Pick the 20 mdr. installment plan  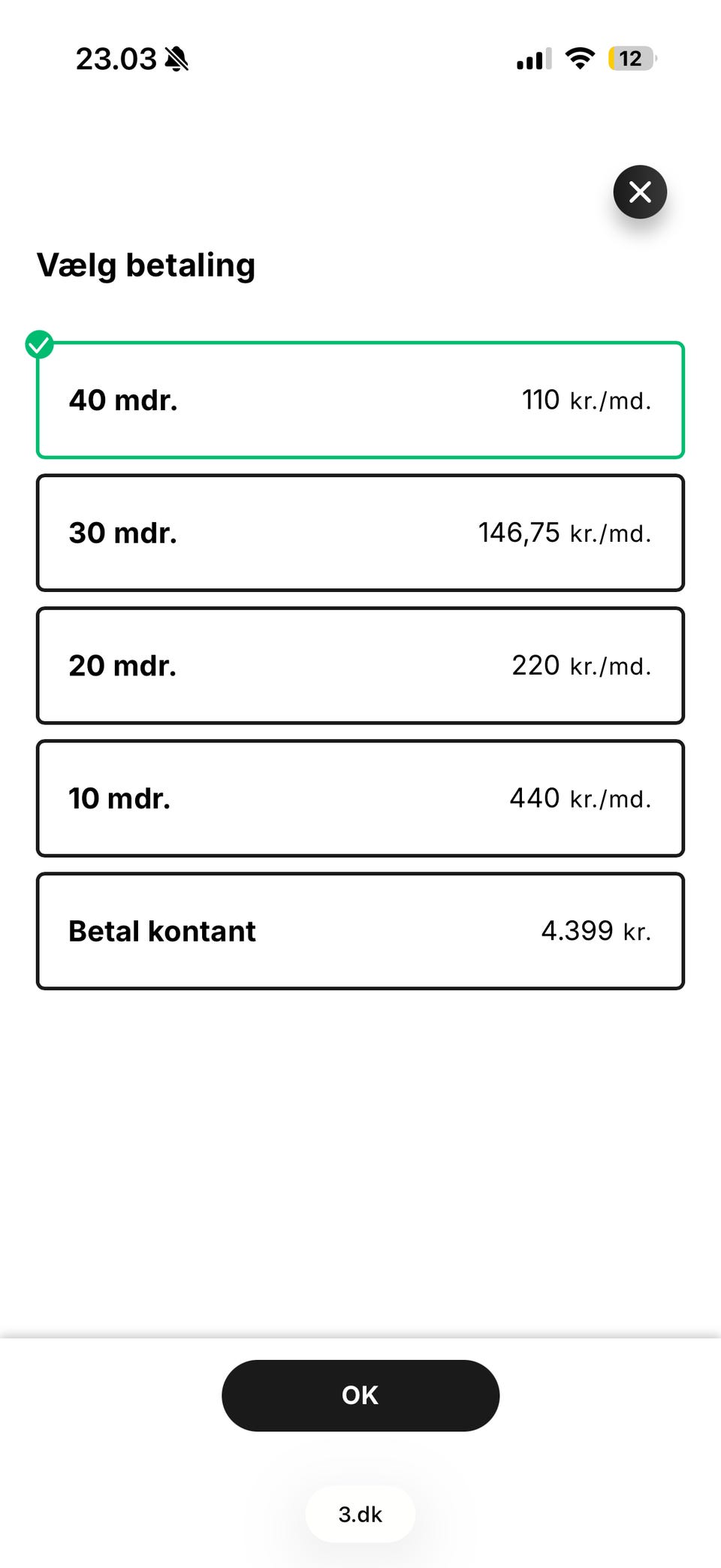point(360,666)
